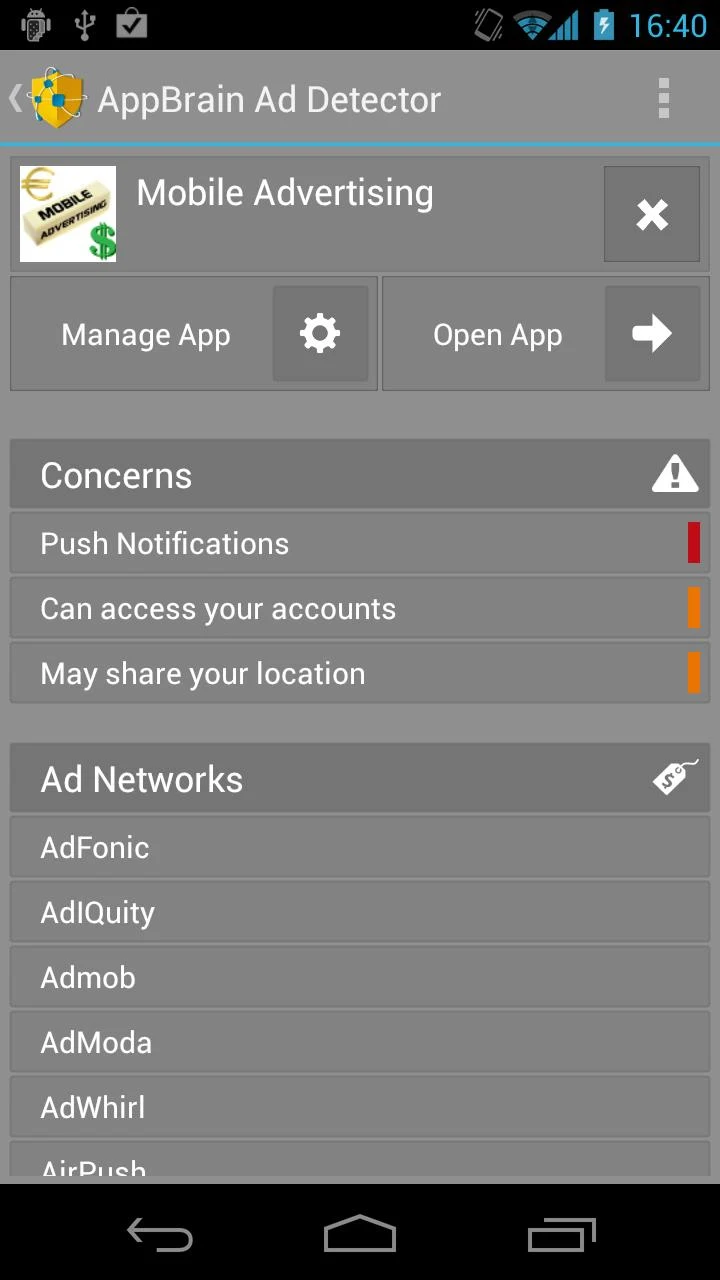Open the AdIQuity ad network row

coord(360,912)
